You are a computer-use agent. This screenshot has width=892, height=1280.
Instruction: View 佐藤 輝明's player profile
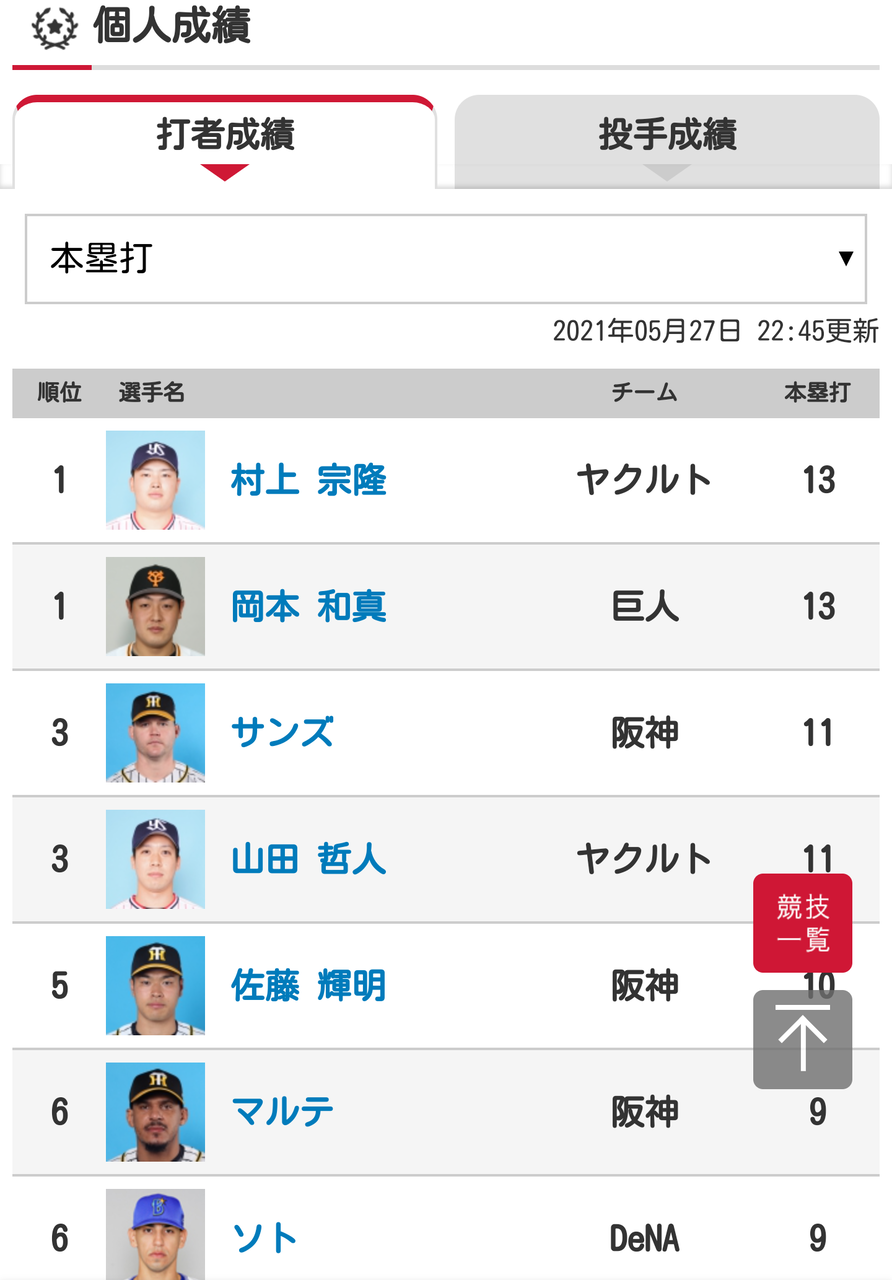pyautogui.click(x=308, y=986)
